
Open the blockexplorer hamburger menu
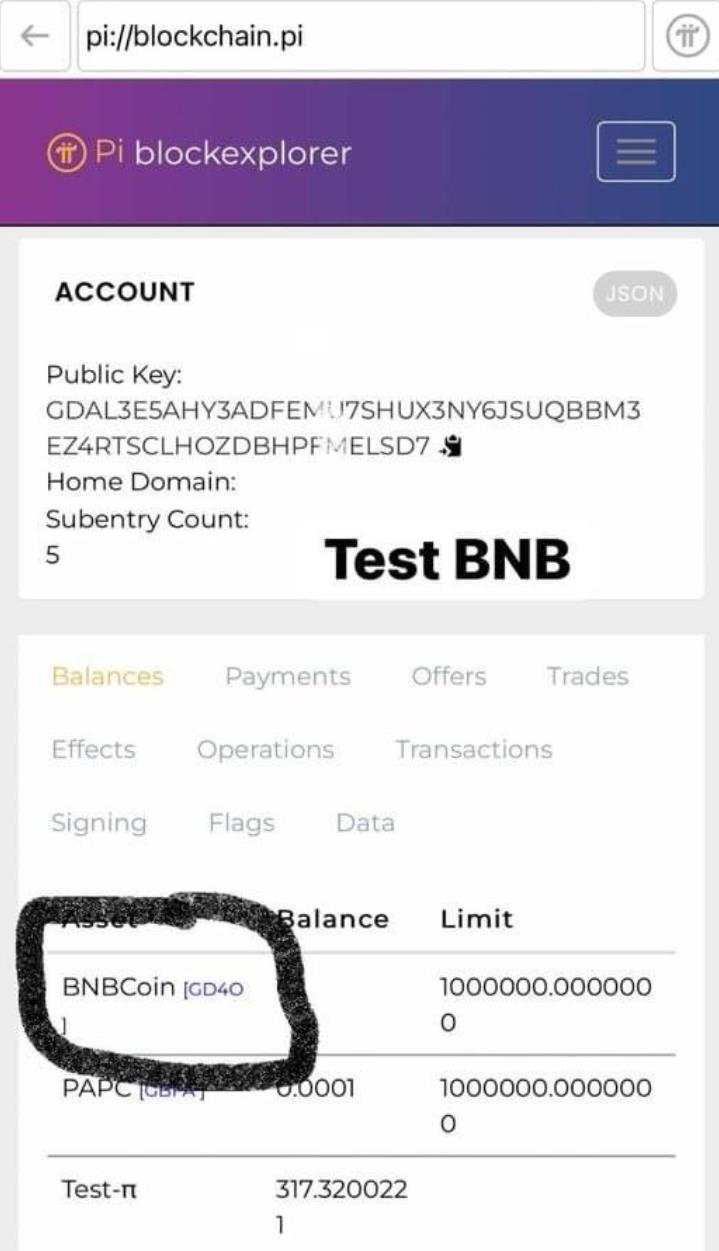(x=636, y=152)
